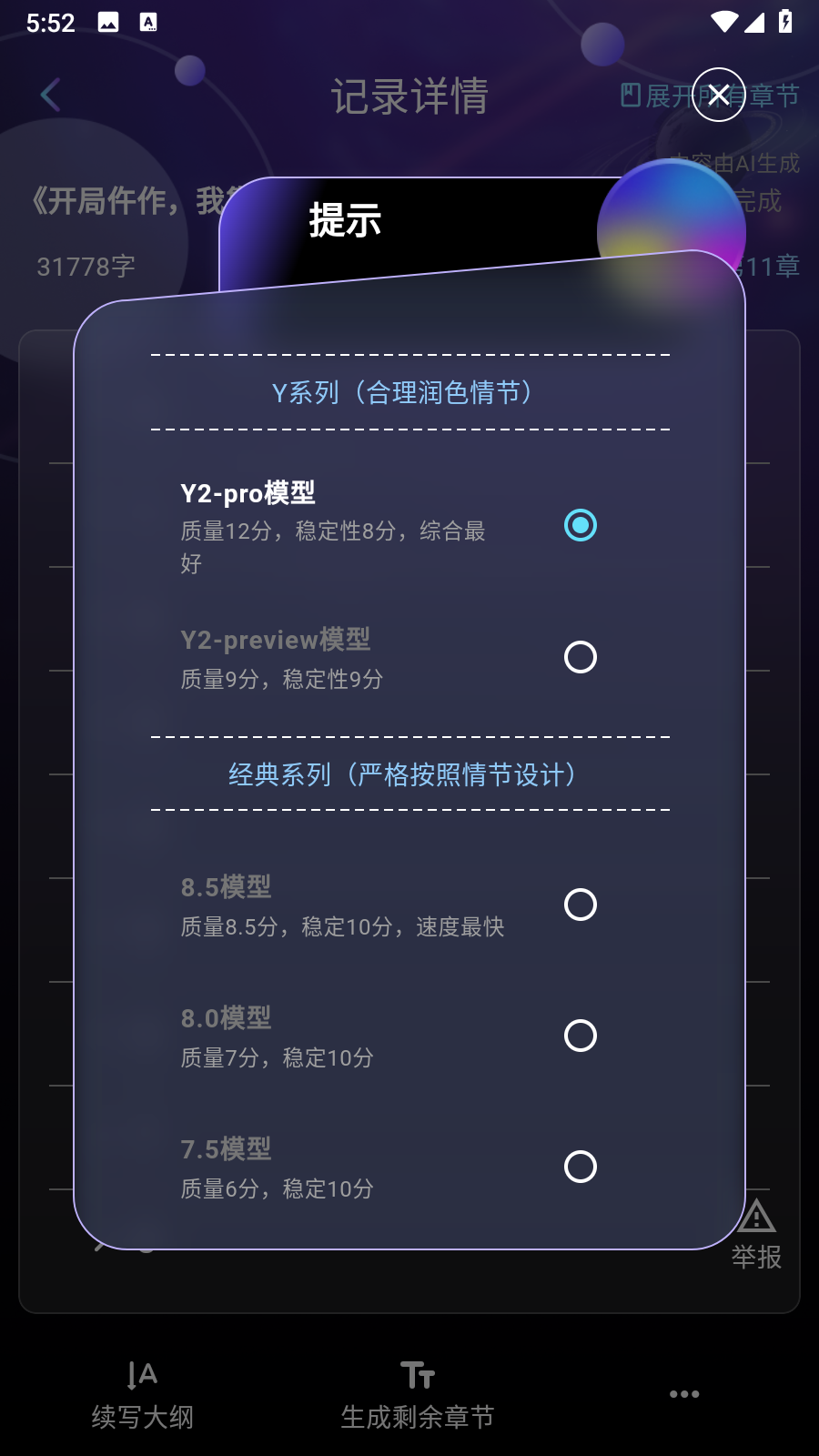Open the more options ellipsis icon
This screenshot has height=1456, width=819.
pos(683,1393)
